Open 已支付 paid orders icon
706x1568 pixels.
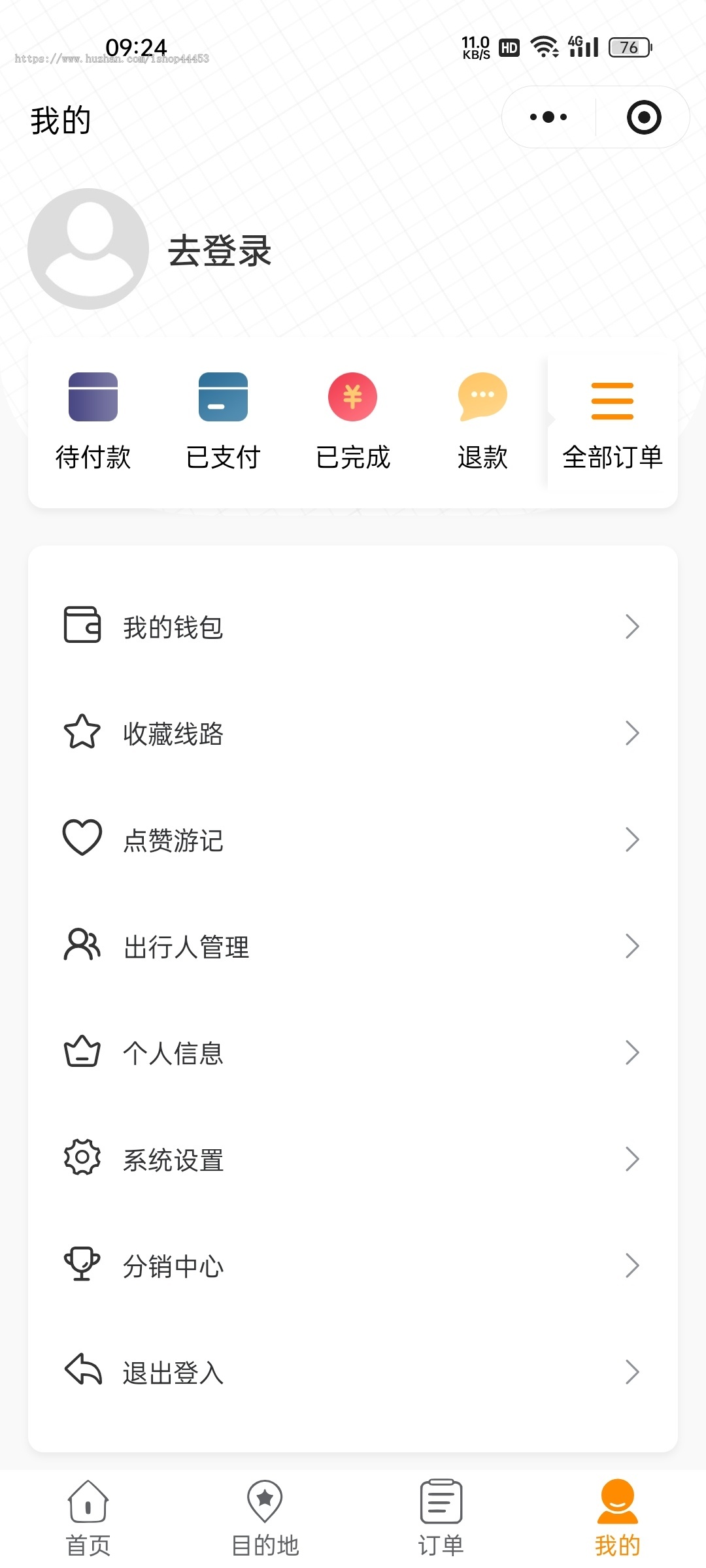coord(223,397)
